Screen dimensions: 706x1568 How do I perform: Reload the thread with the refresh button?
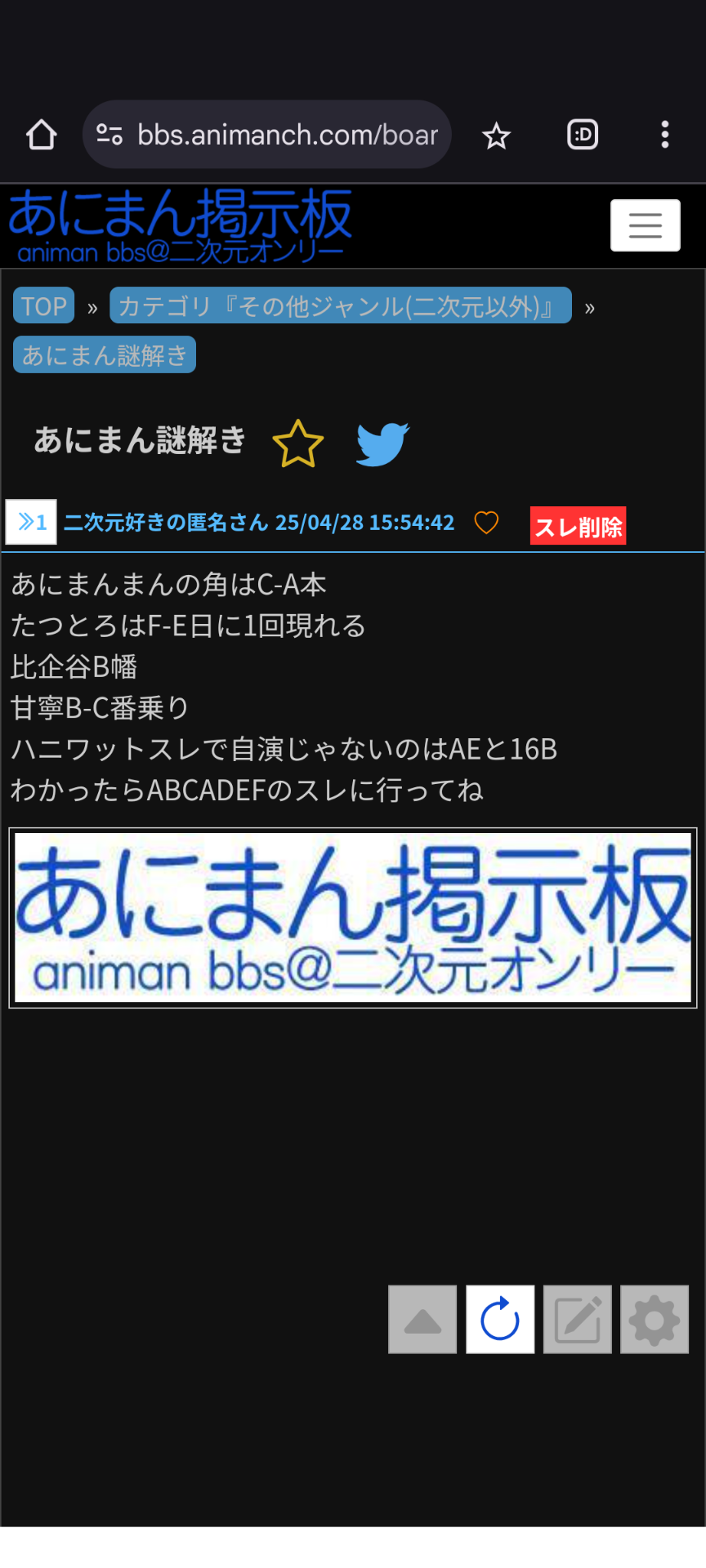click(x=500, y=1320)
